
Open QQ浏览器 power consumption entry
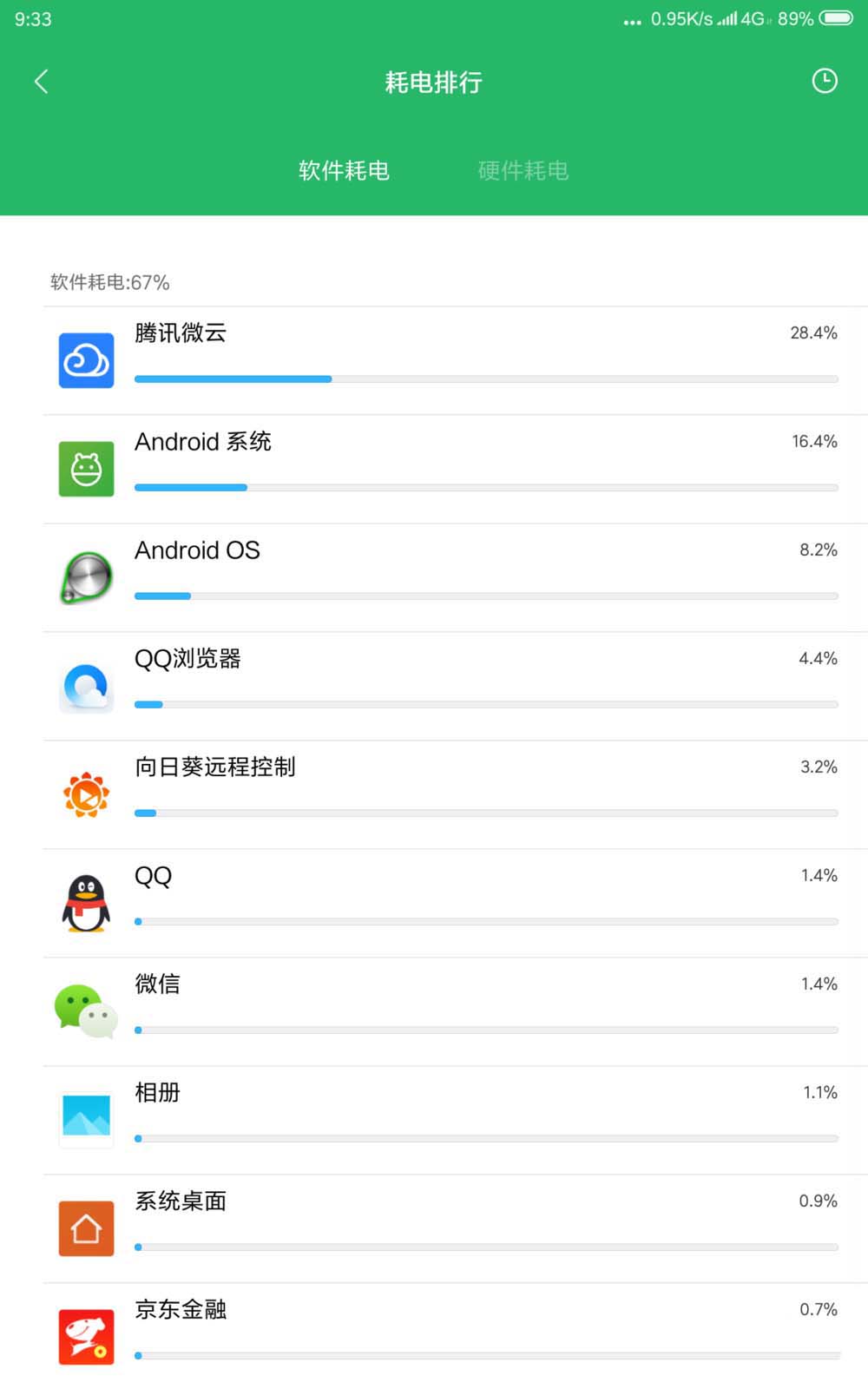tap(455, 686)
